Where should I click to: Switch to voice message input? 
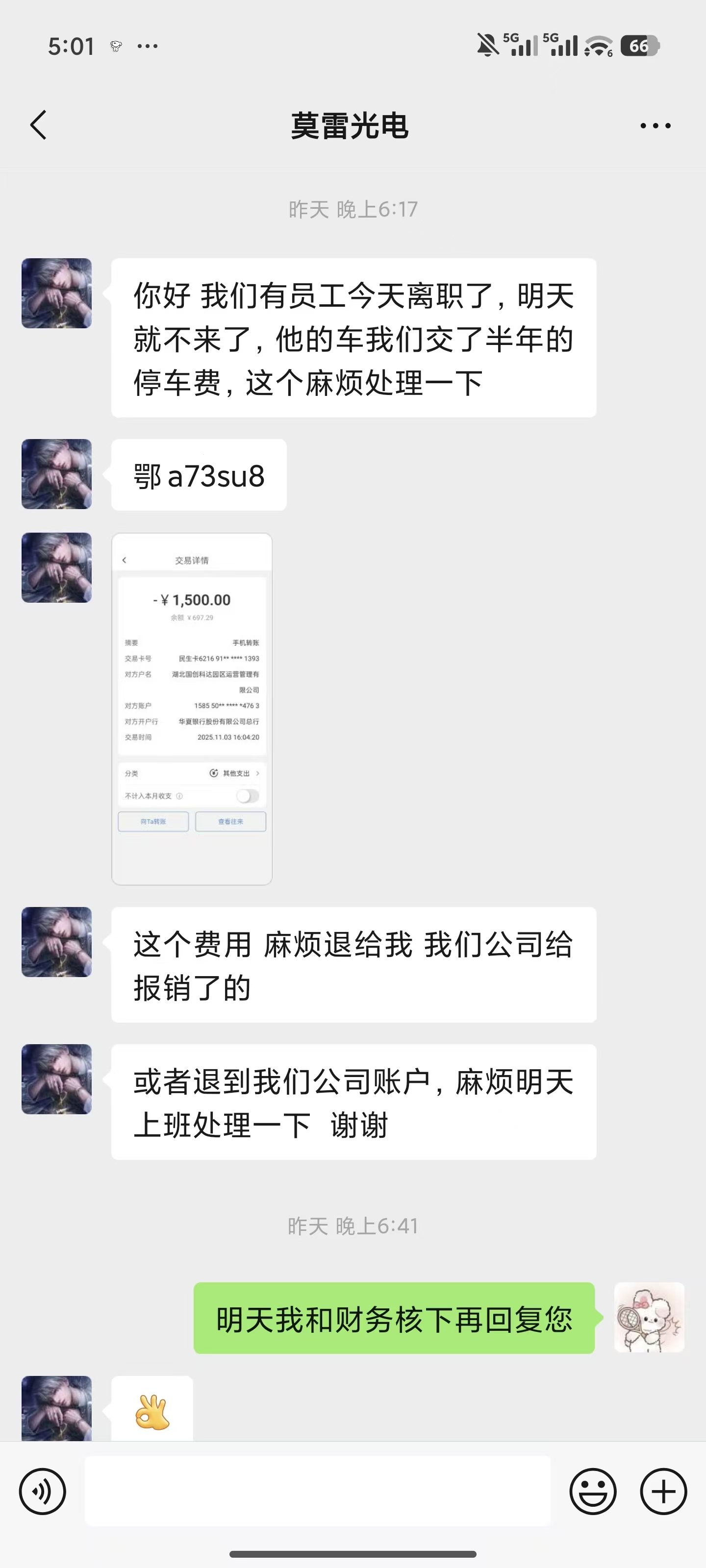42,1491
